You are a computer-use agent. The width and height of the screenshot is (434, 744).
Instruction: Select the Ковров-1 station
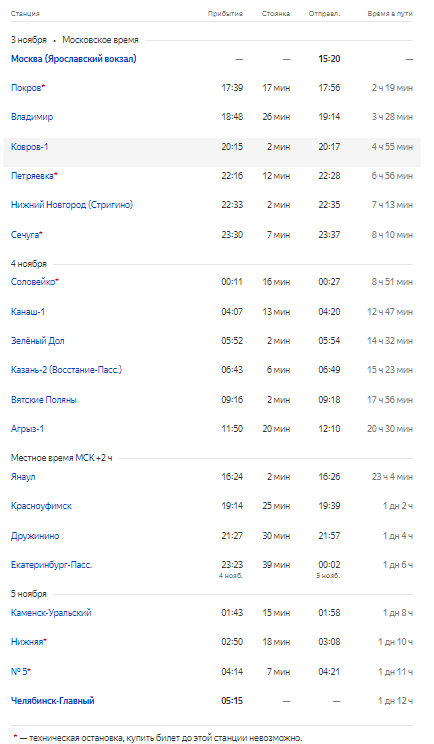click(29, 147)
